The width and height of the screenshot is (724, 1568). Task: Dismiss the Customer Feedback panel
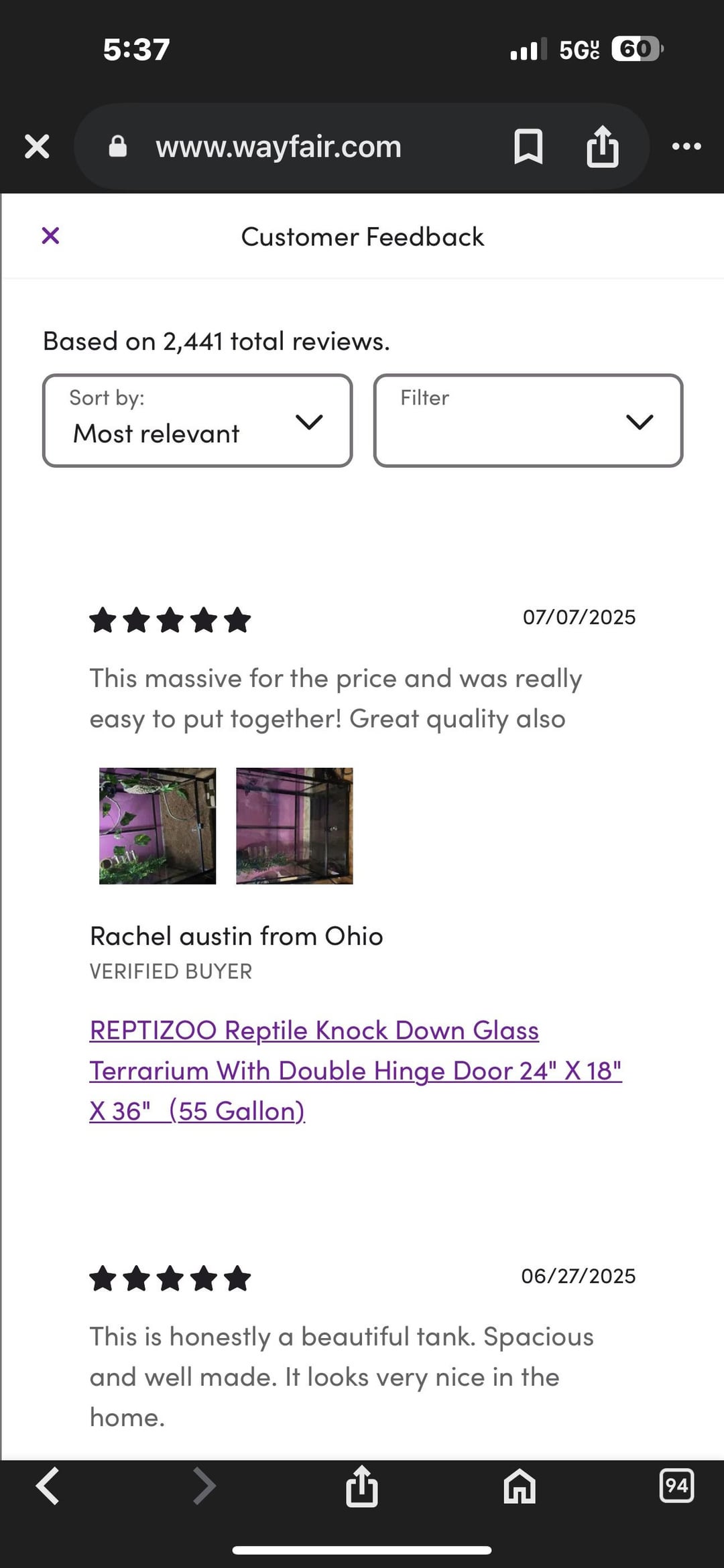click(x=50, y=236)
